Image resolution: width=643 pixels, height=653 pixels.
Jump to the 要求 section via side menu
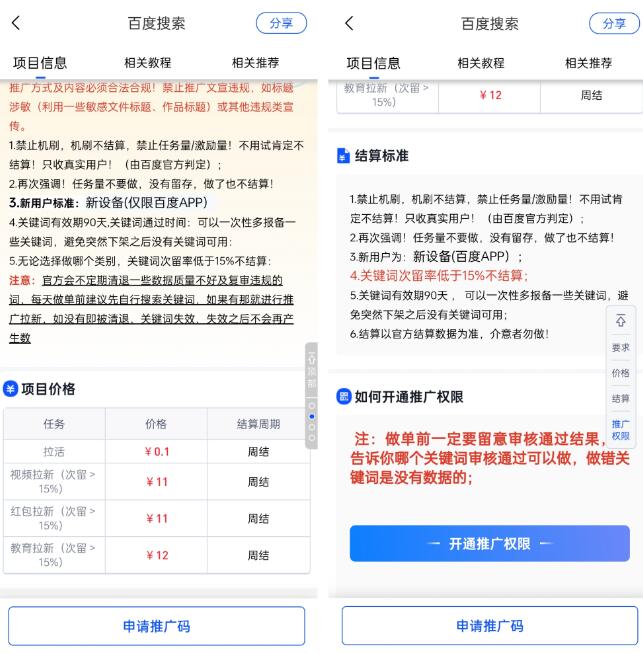[x=620, y=347]
